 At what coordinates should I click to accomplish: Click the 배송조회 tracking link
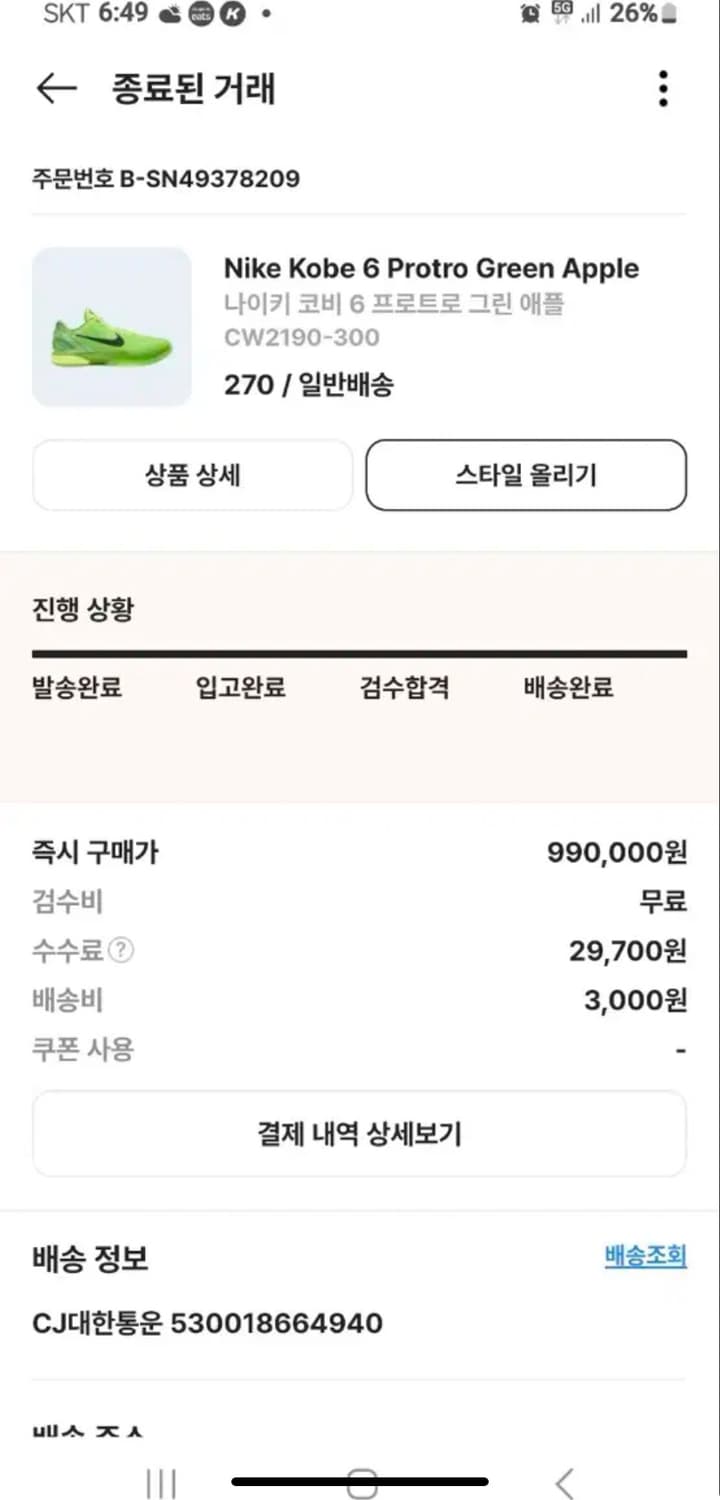point(645,1257)
